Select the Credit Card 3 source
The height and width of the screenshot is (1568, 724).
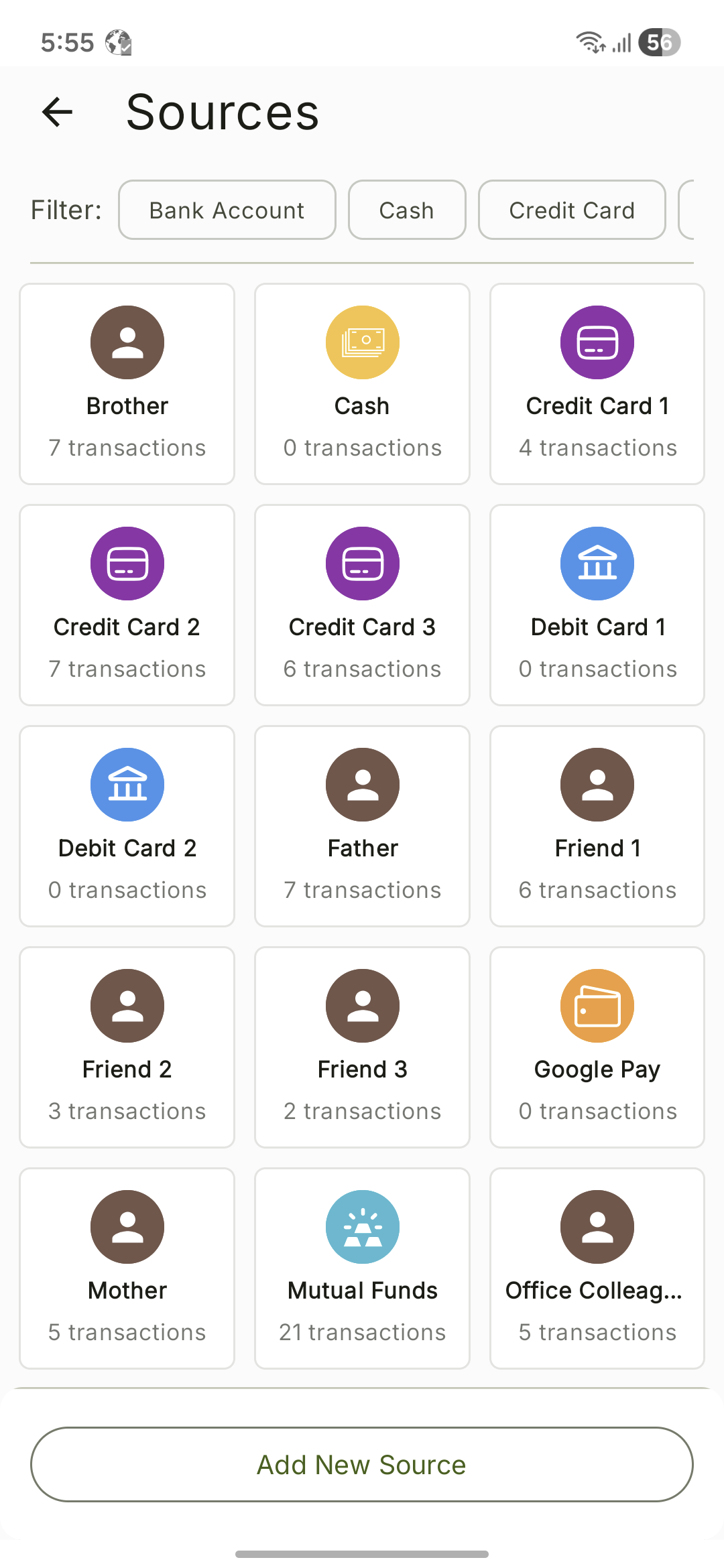[x=362, y=604]
